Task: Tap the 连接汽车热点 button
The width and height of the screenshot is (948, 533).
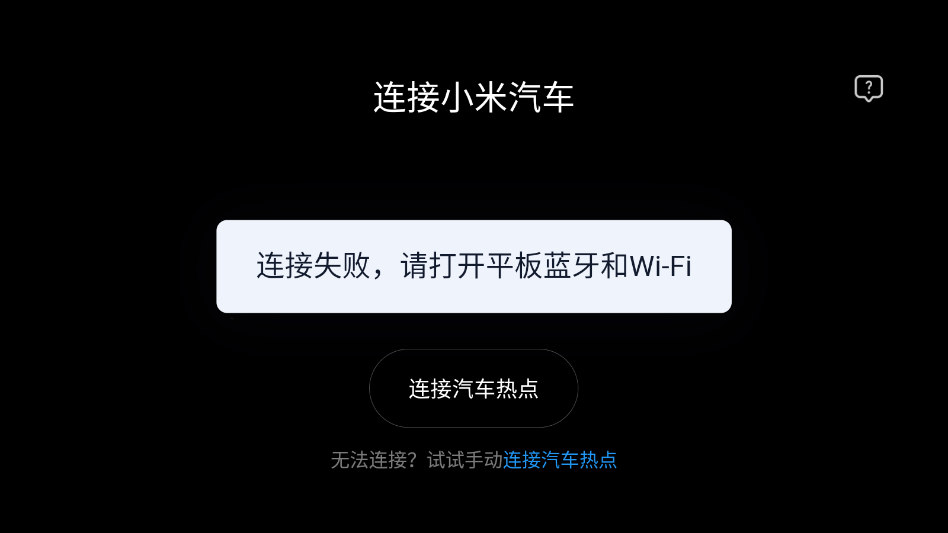Action: [473, 389]
